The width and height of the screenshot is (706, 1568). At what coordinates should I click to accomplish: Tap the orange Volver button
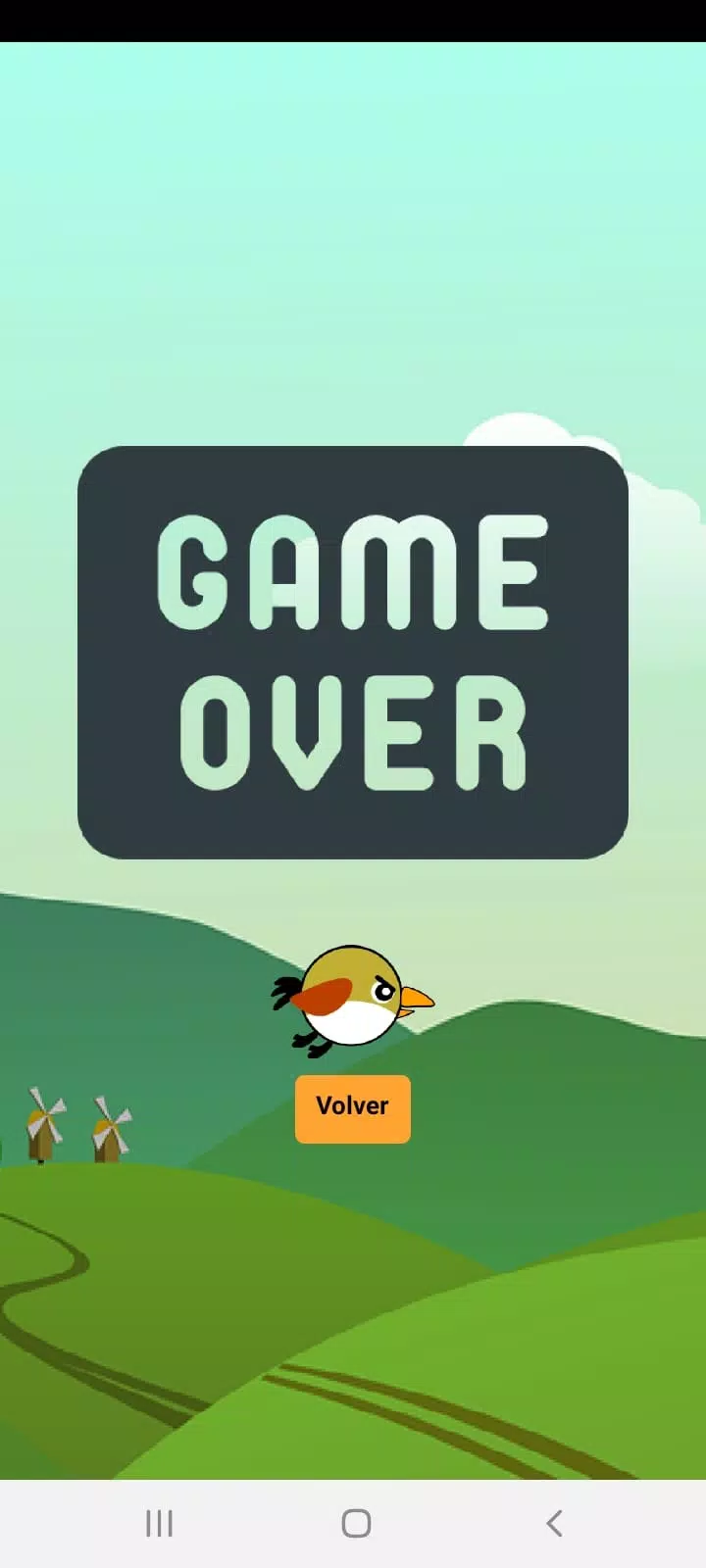coord(352,1108)
